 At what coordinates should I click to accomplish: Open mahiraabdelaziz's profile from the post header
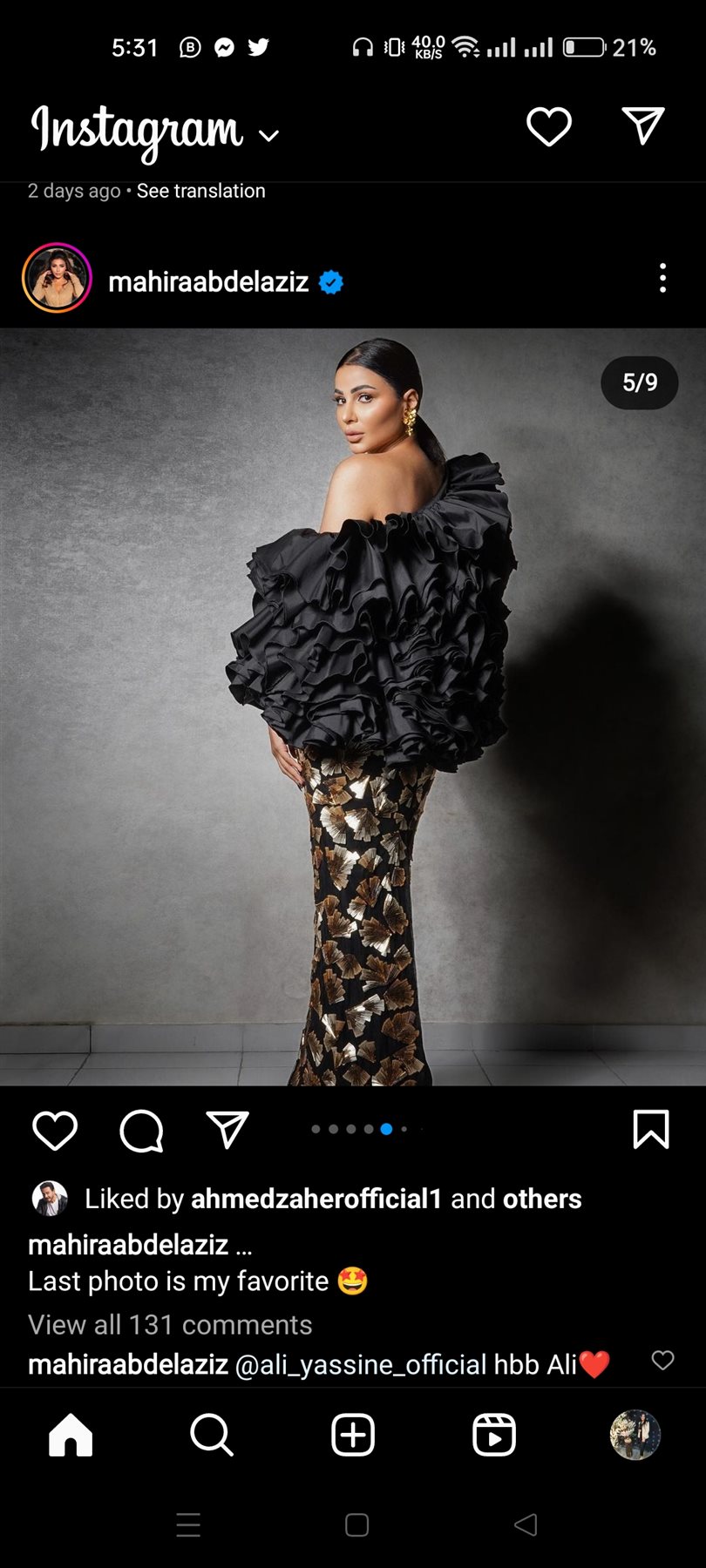coord(208,282)
